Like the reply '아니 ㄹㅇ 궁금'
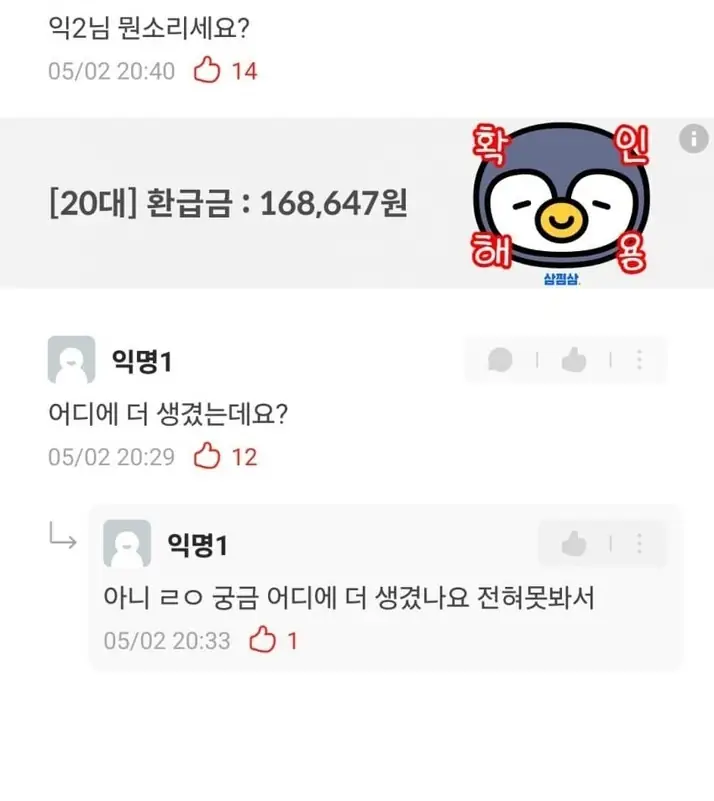 point(573,544)
